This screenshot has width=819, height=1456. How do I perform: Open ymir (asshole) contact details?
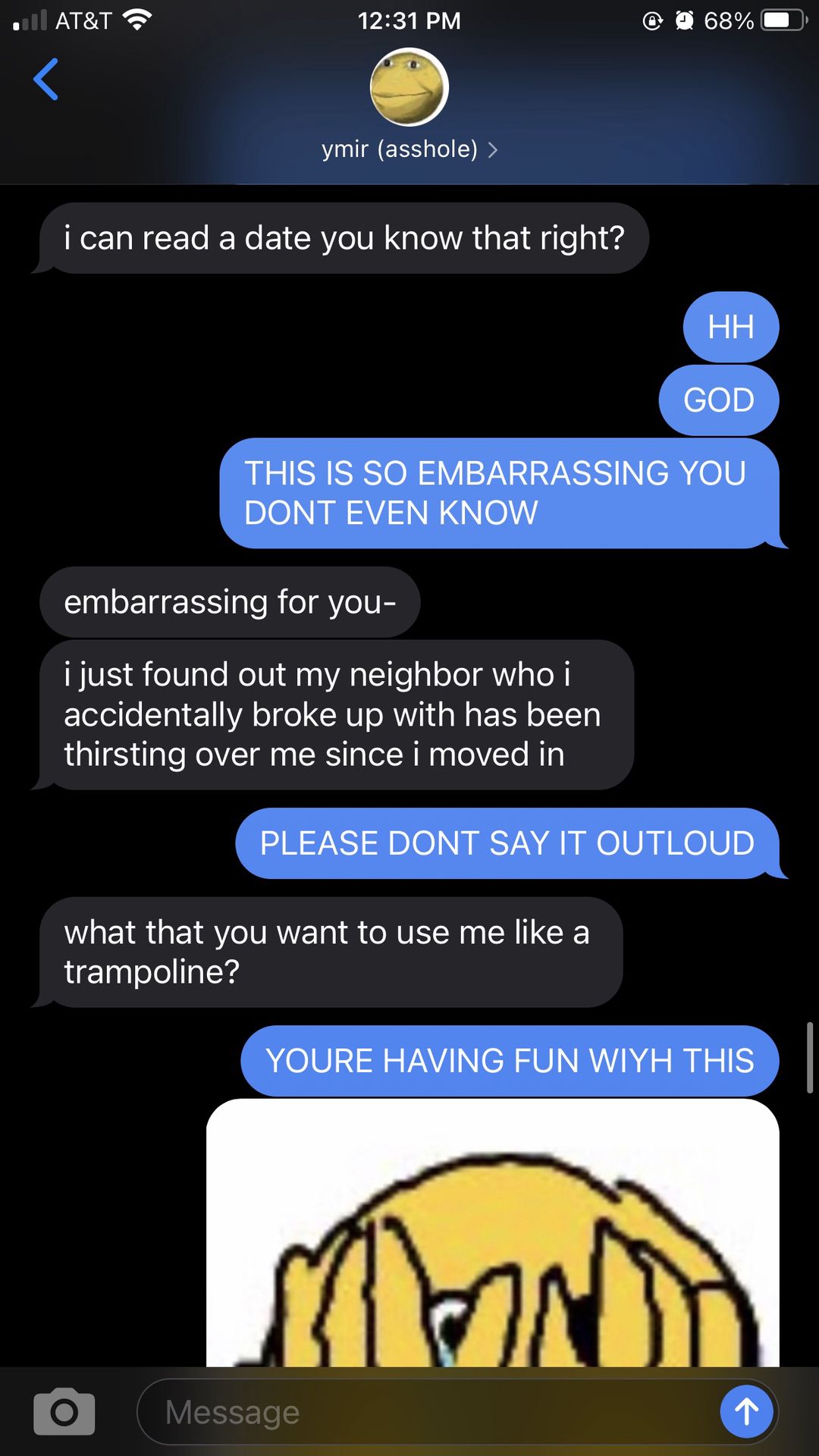[409, 149]
